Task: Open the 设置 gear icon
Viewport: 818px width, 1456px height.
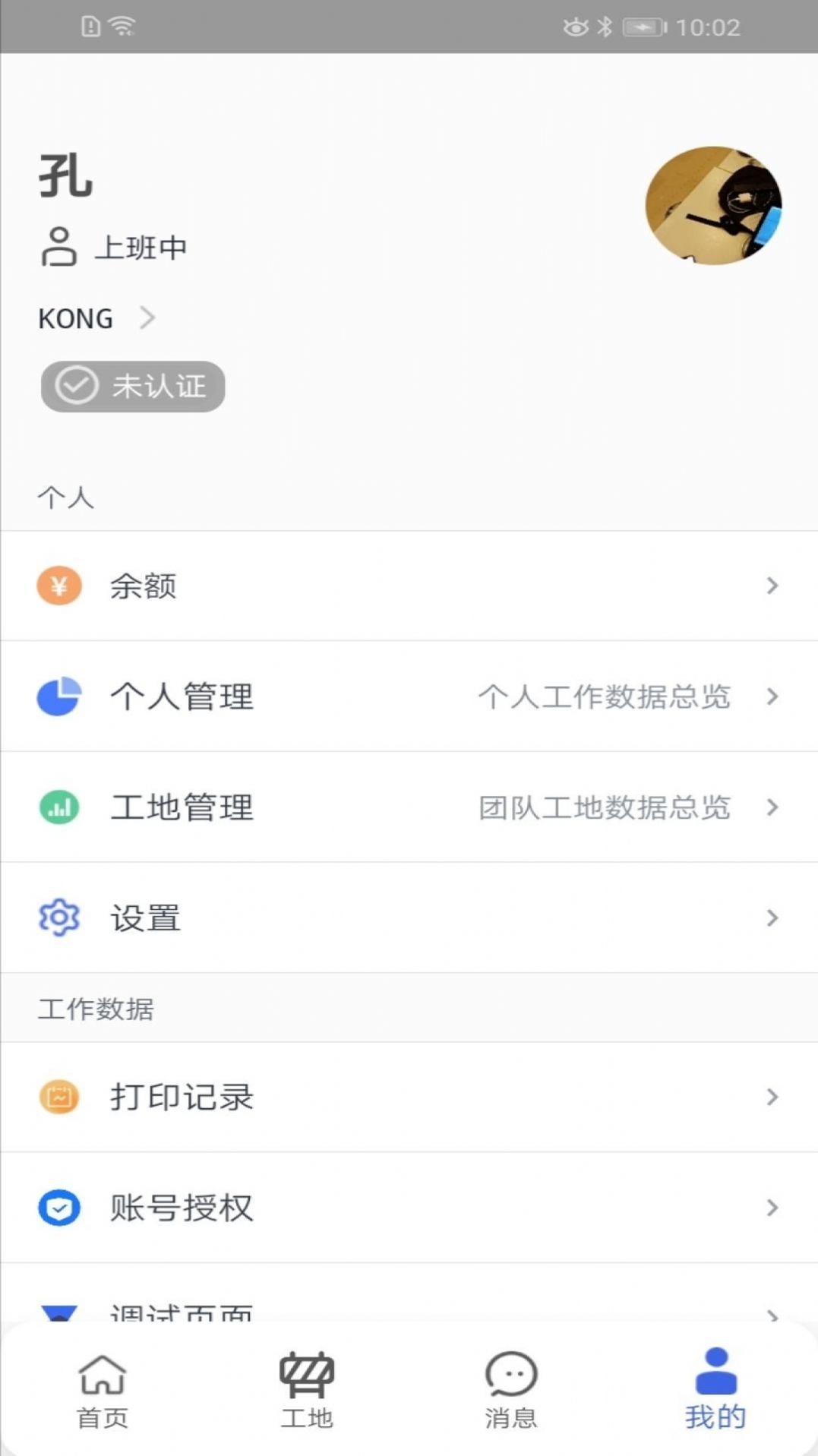Action: pyautogui.click(x=58, y=918)
